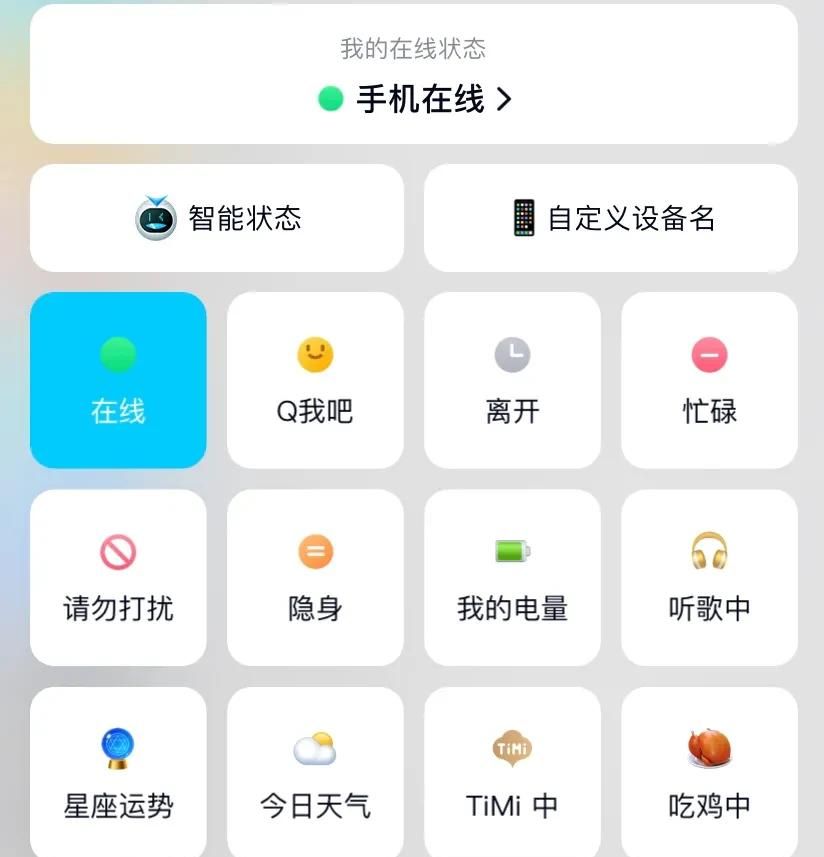Select the 在线 status card
This screenshot has height=857, width=824.
(x=118, y=380)
